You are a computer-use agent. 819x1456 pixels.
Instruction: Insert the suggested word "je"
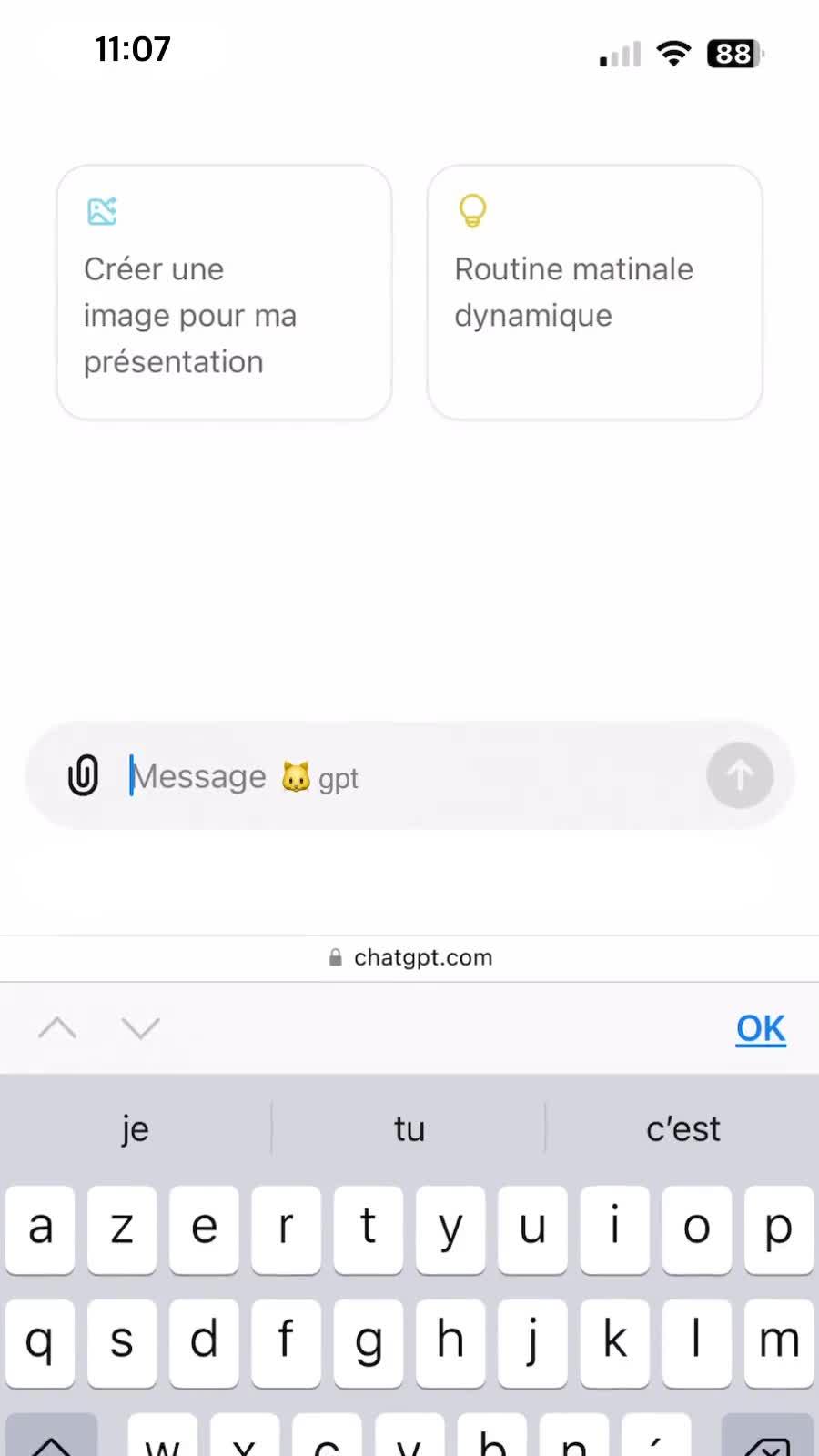135,1128
